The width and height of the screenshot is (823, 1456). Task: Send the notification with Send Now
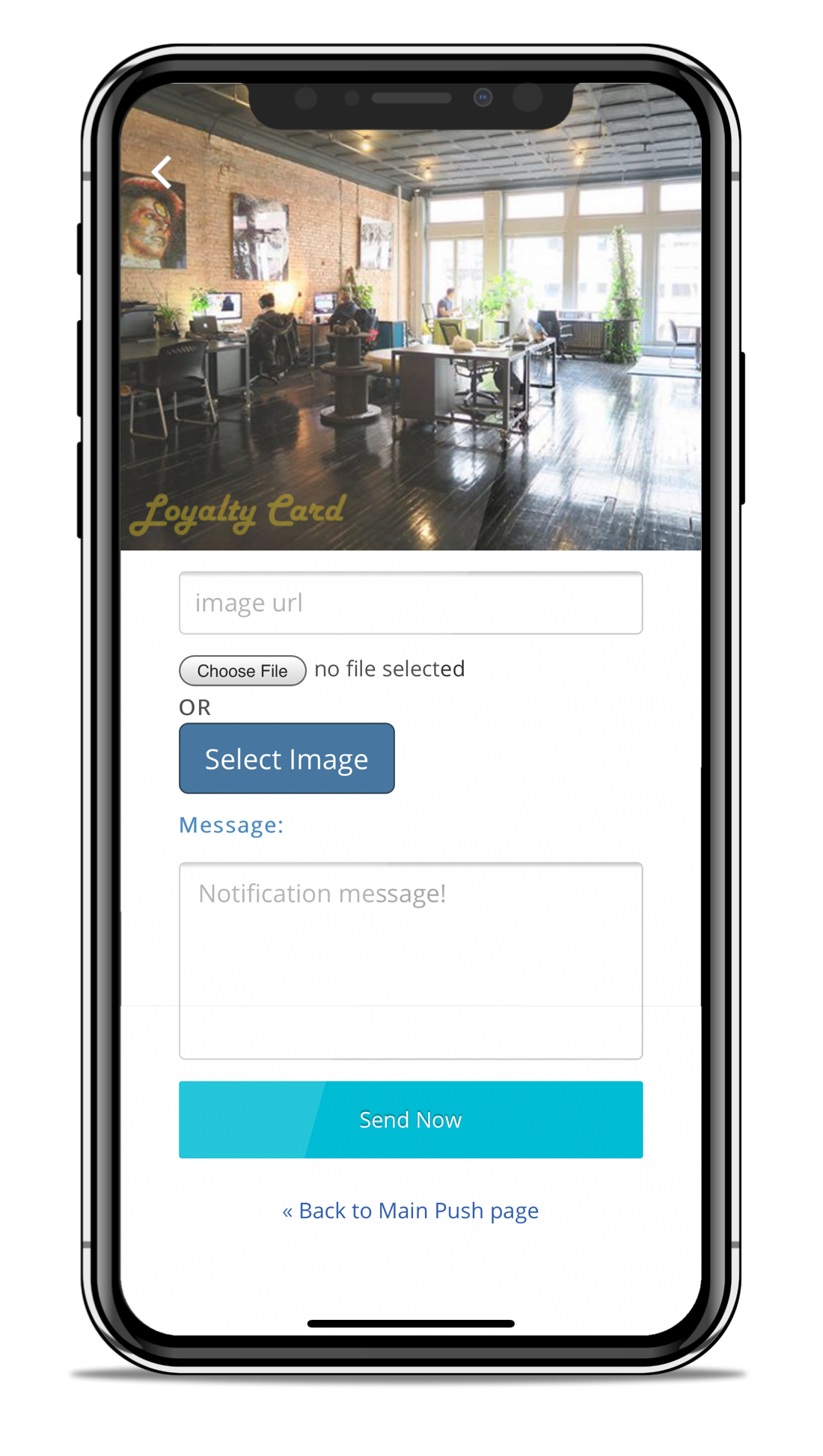pos(410,1119)
